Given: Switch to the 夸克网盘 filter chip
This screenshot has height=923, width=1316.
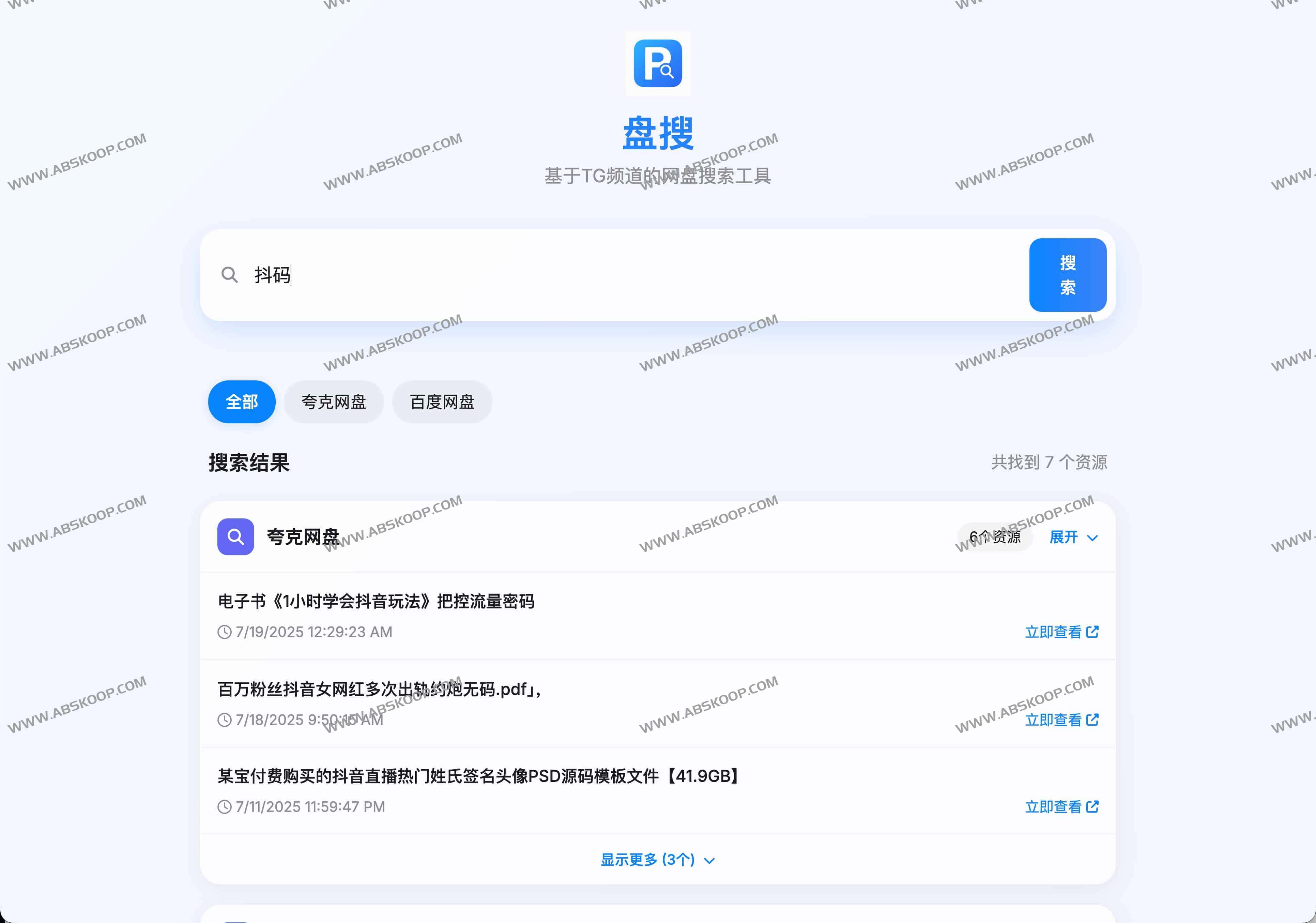Looking at the screenshot, I should [334, 402].
